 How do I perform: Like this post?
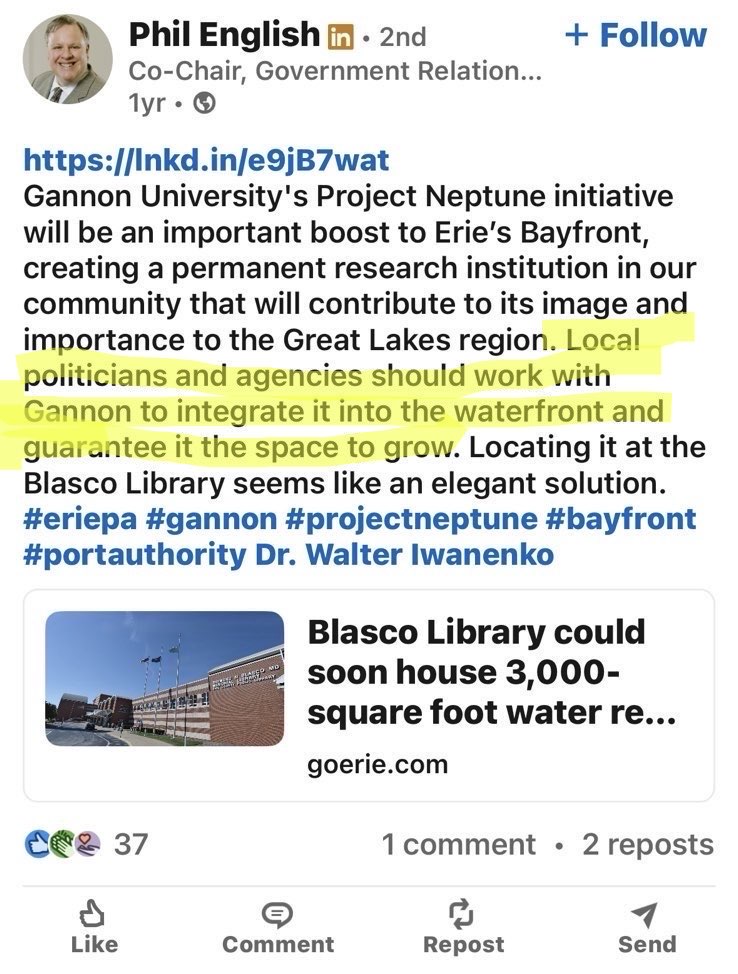[x=94, y=926]
